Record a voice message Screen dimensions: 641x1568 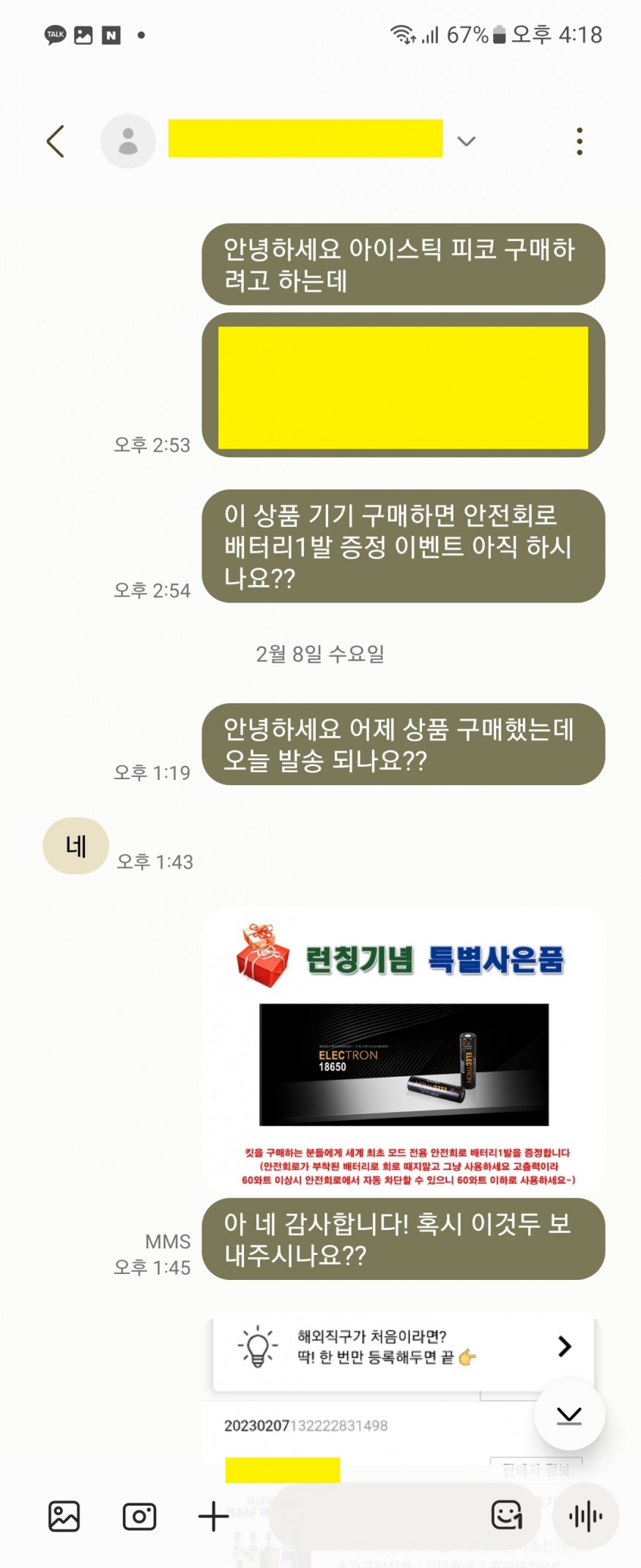(x=585, y=1516)
